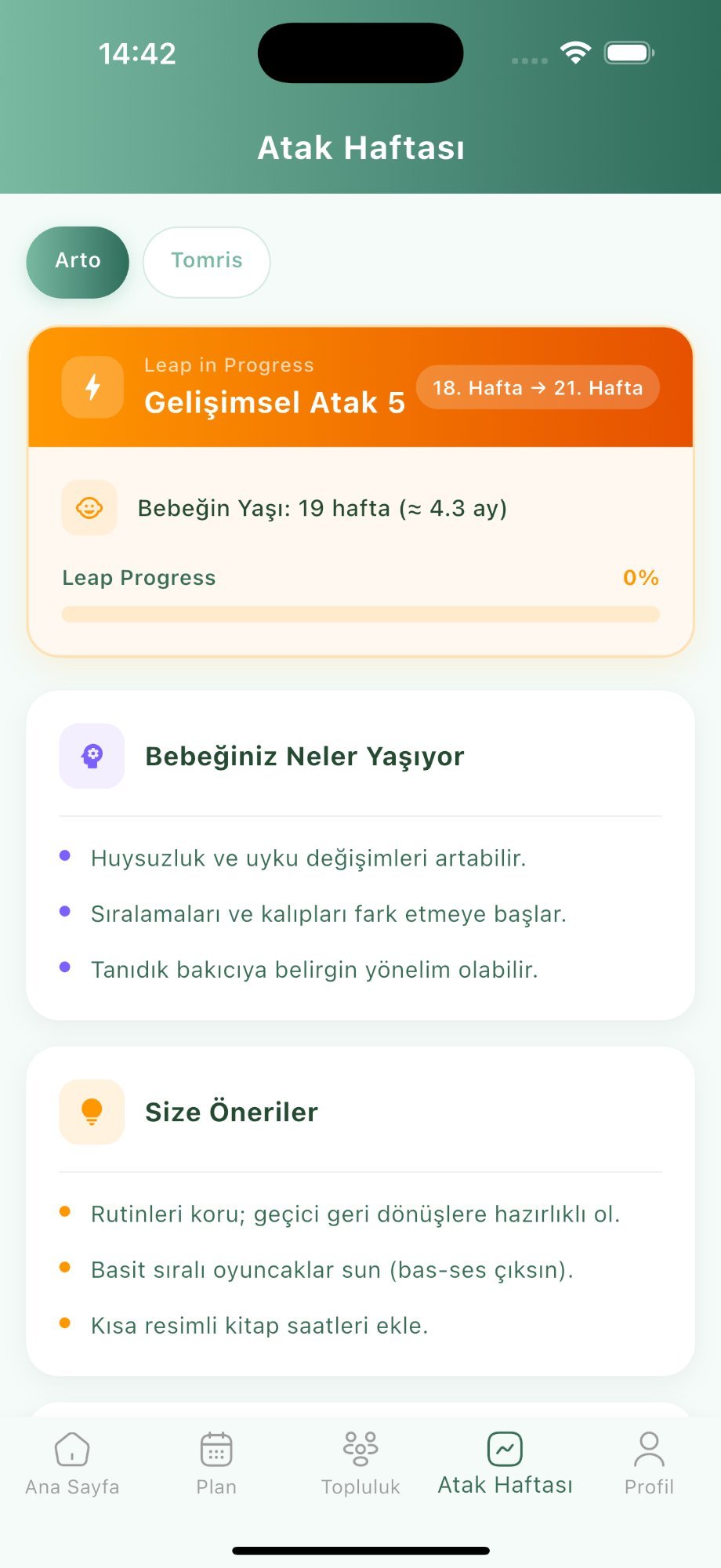The width and height of the screenshot is (721, 1568).
Task: Click the brain icon beside Bebeğiniz Neler Yaşıyor
Action: point(92,755)
